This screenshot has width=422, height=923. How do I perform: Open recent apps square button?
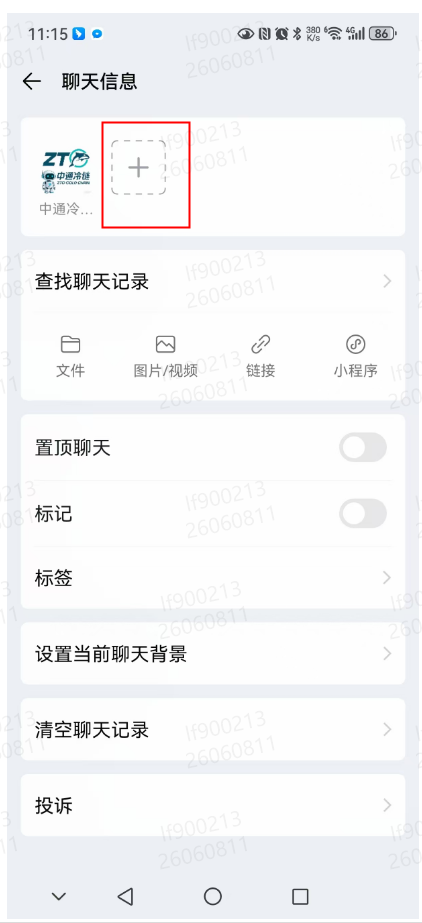coord(300,897)
